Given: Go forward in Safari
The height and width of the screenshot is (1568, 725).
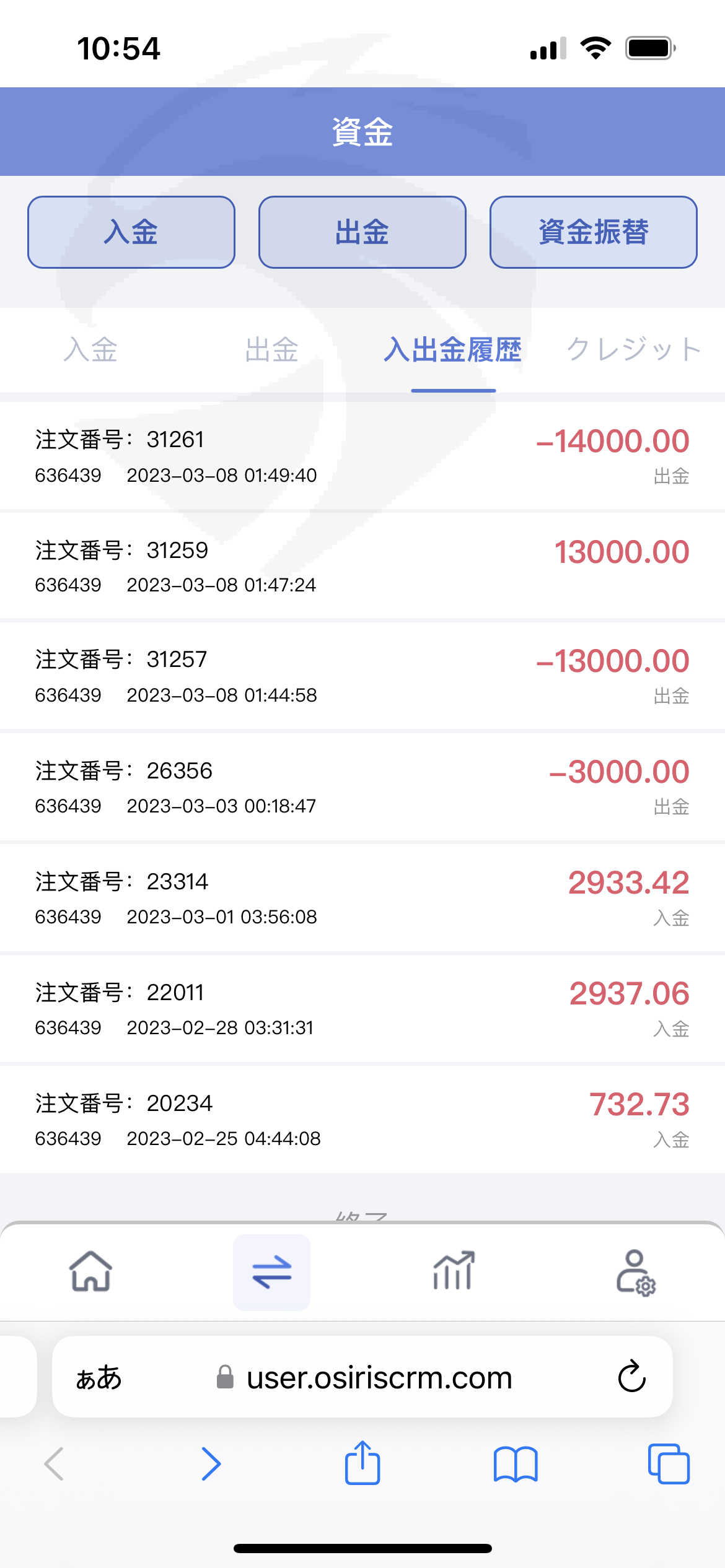Looking at the screenshot, I should (211, 1464).
